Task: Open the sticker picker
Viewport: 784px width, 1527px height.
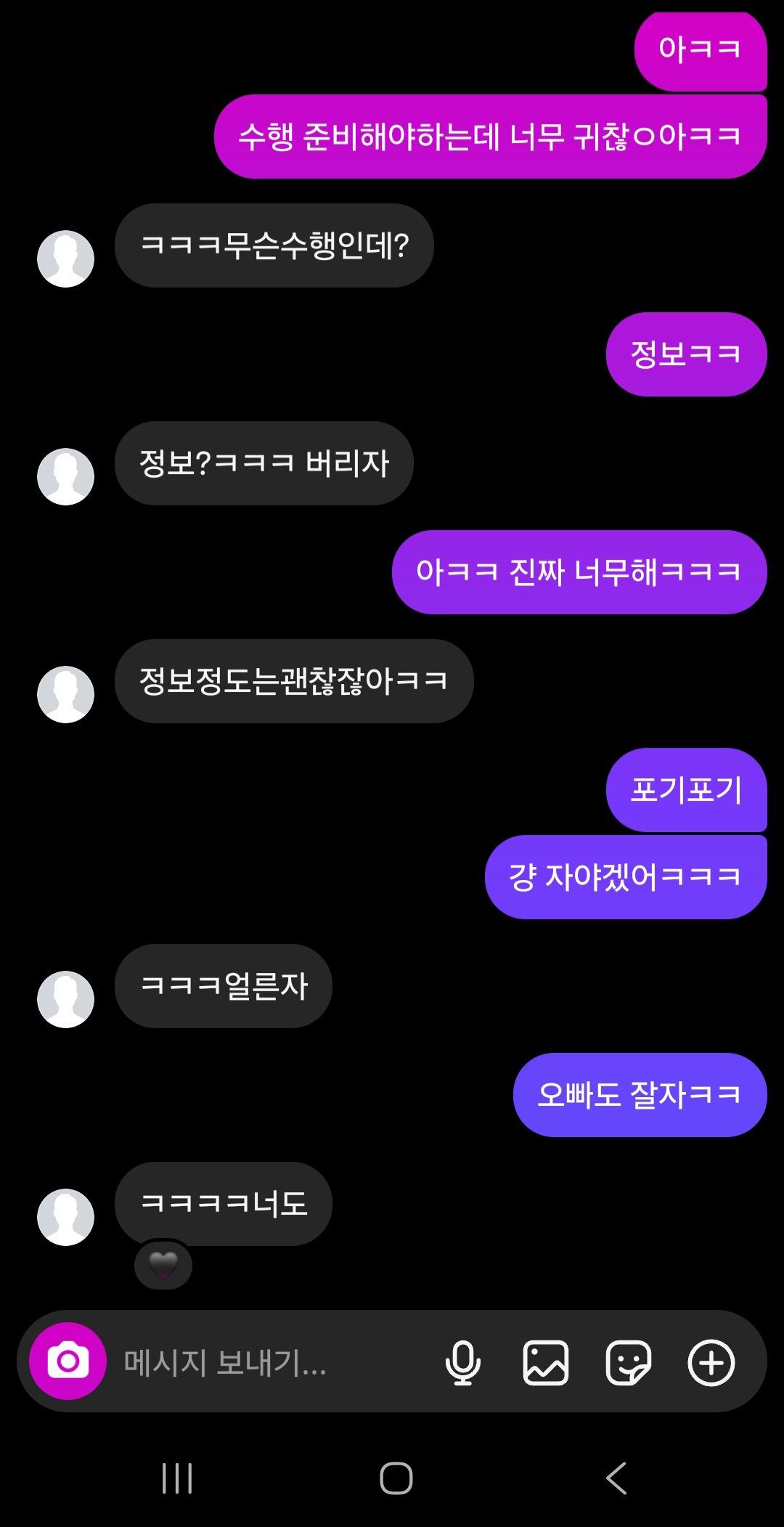Action: click(629, 1362)
